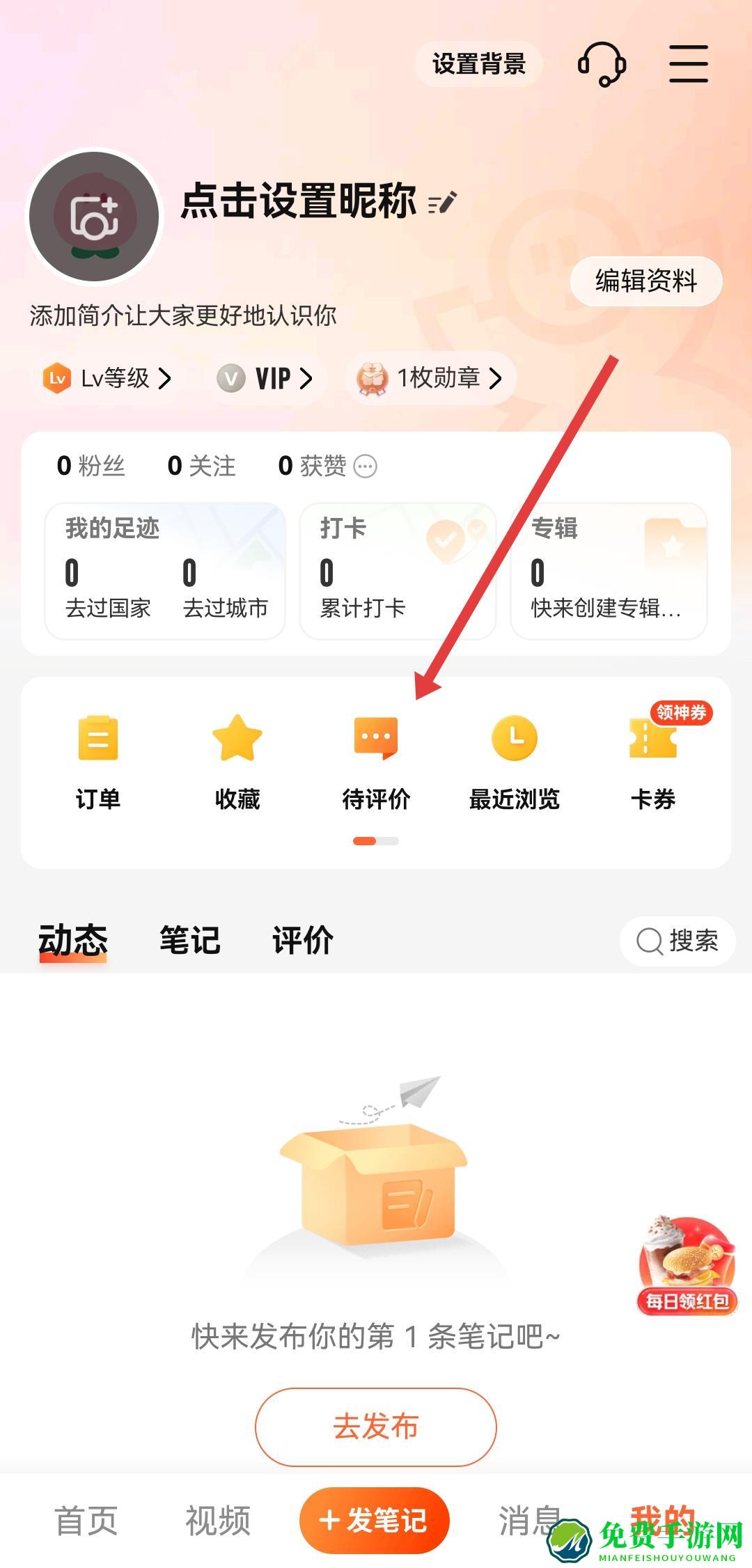Tap 编辑资料 to edit profile

645,281
